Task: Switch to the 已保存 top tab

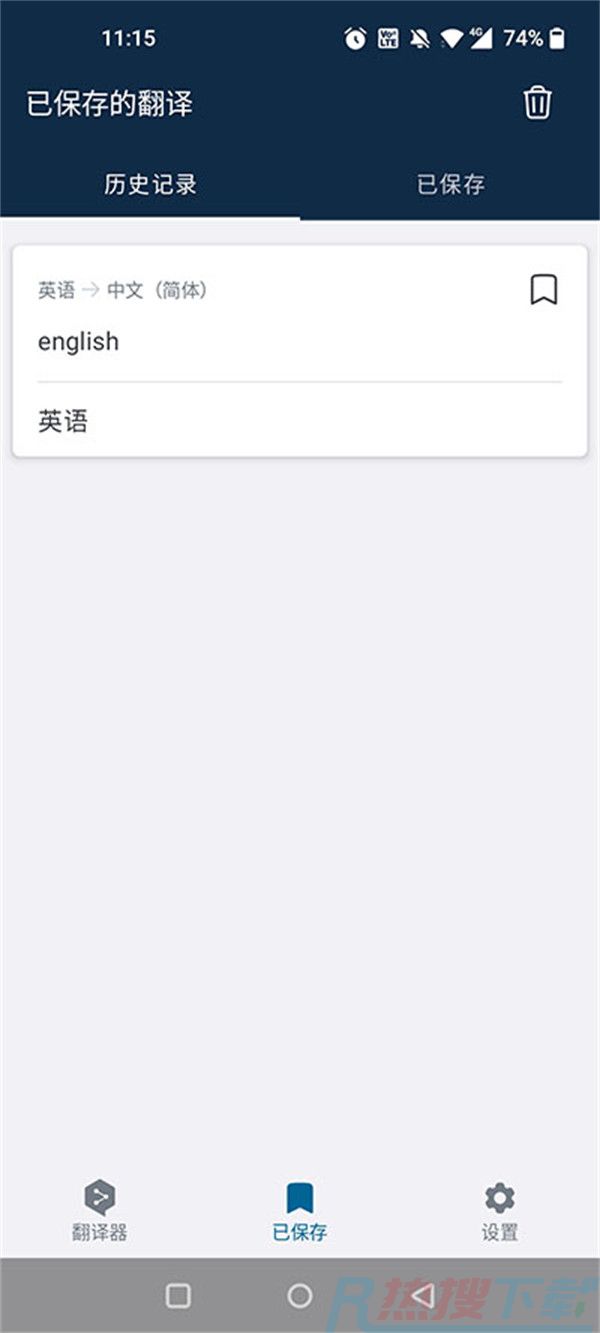Action: coord(450,185)
